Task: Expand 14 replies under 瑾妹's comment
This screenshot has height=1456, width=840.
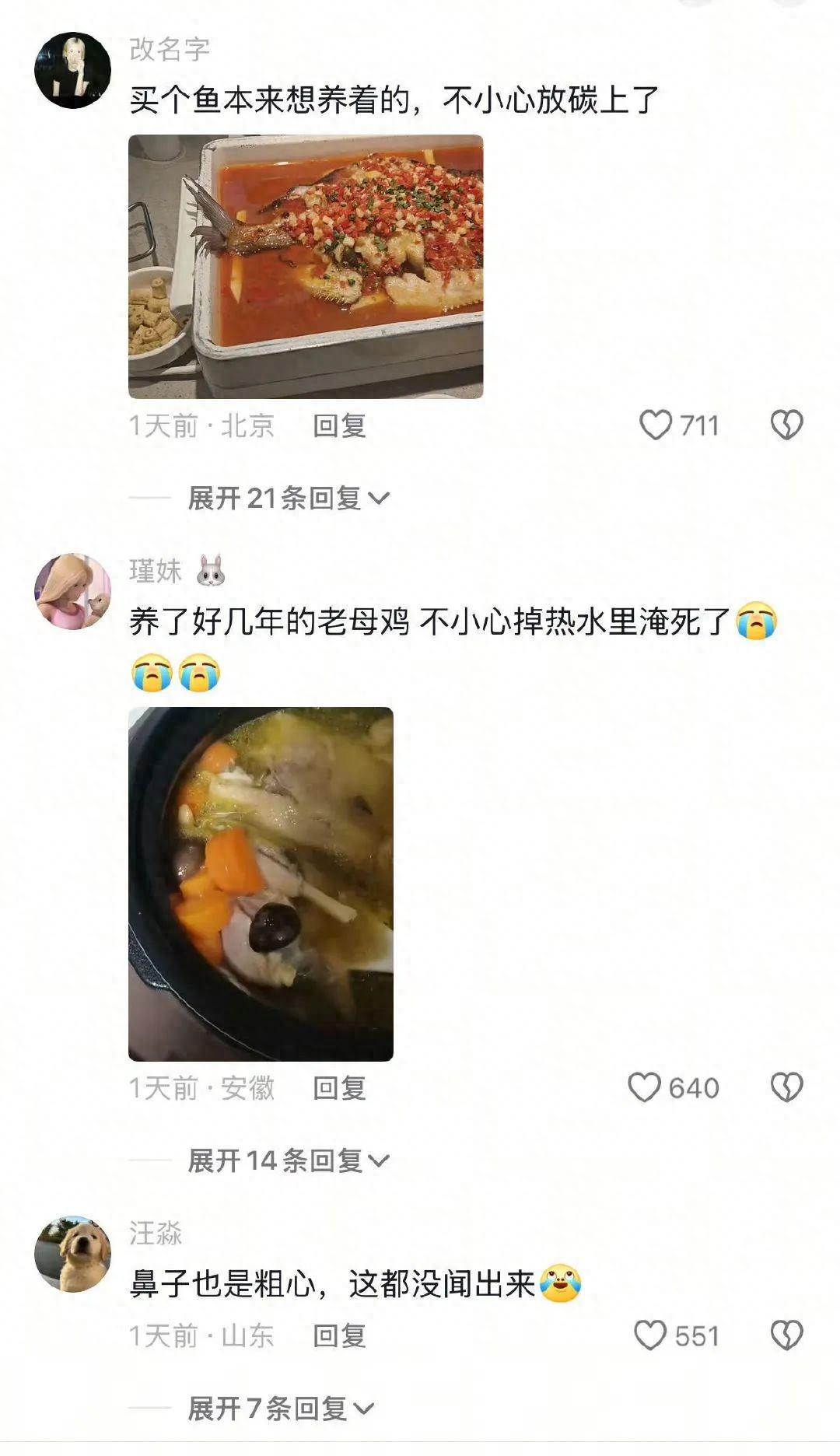Action: (x=288, y=1160)
